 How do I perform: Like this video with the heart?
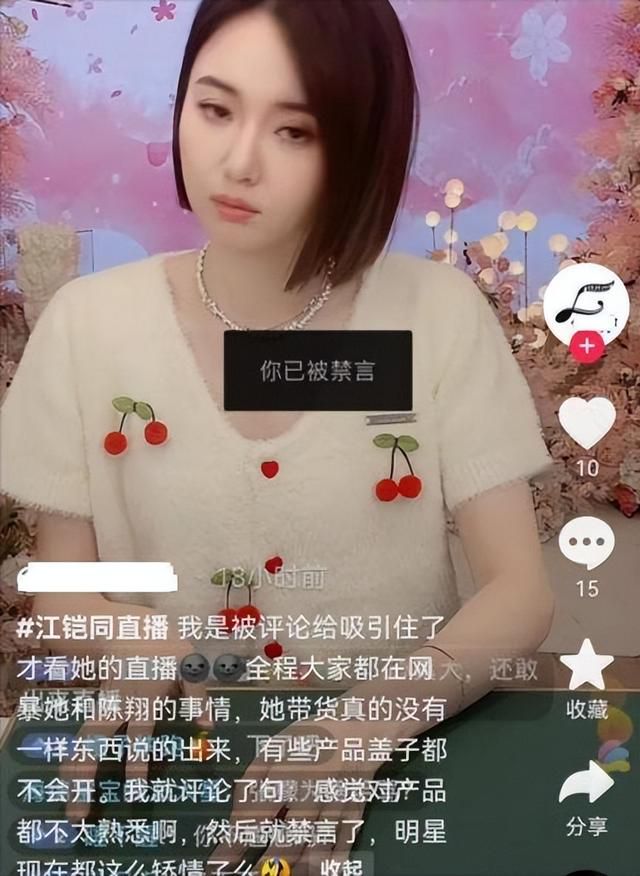pos(586,422)
